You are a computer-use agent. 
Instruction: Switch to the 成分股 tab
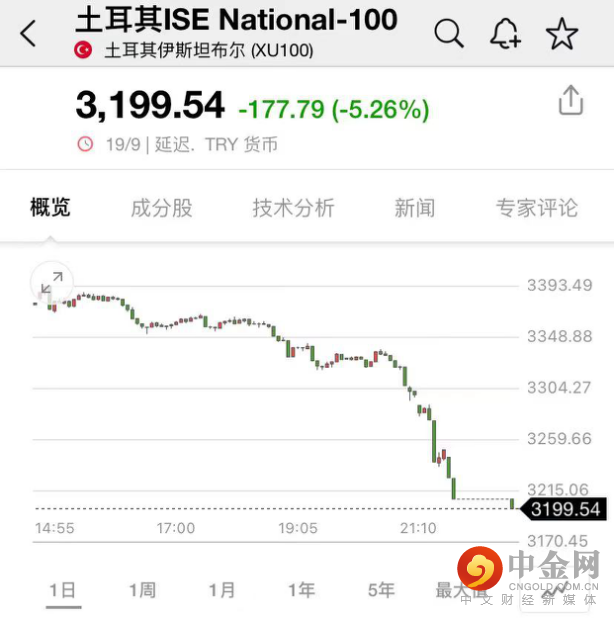(x=161, y=208)
